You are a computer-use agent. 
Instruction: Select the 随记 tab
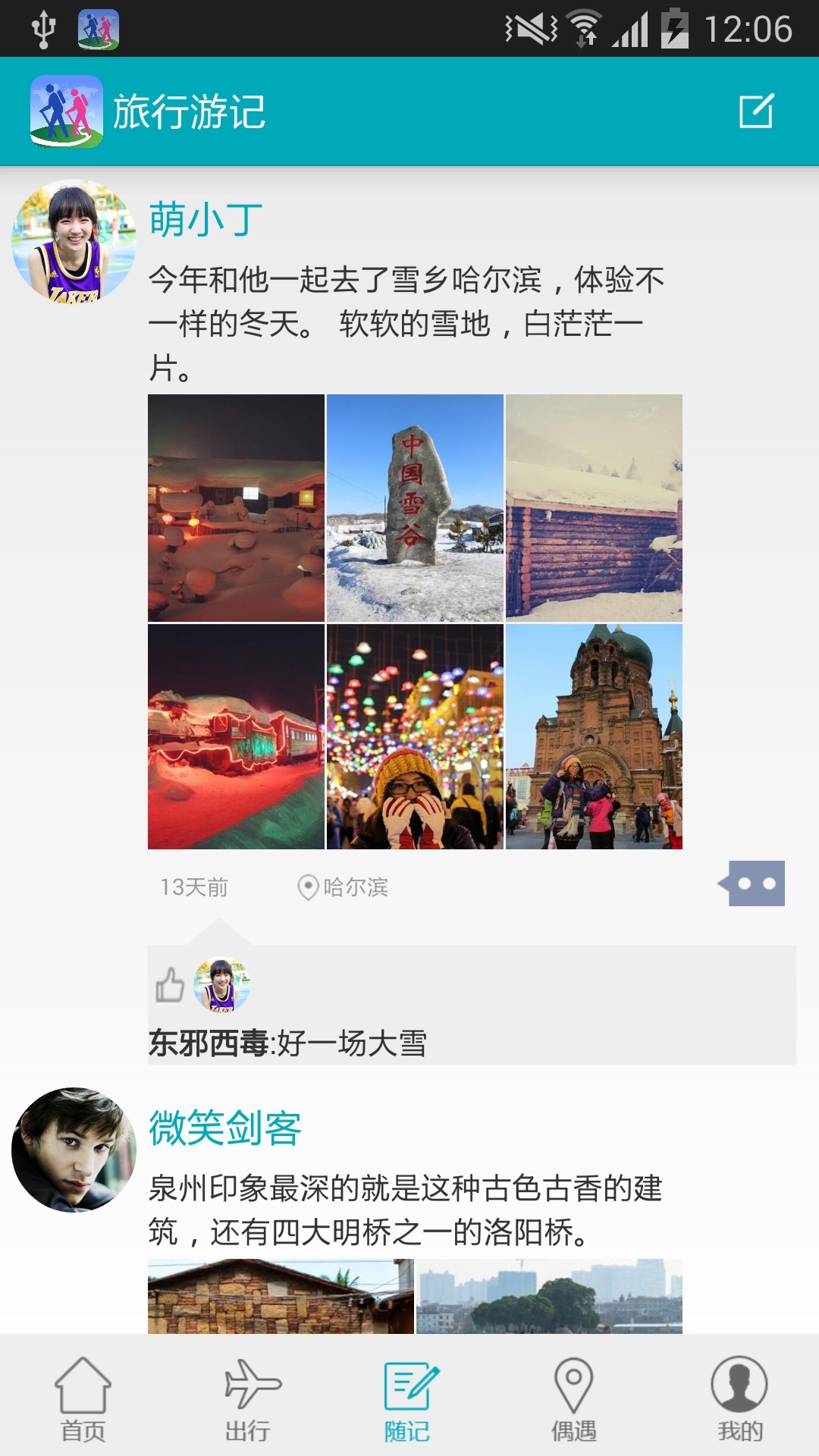408,1398
